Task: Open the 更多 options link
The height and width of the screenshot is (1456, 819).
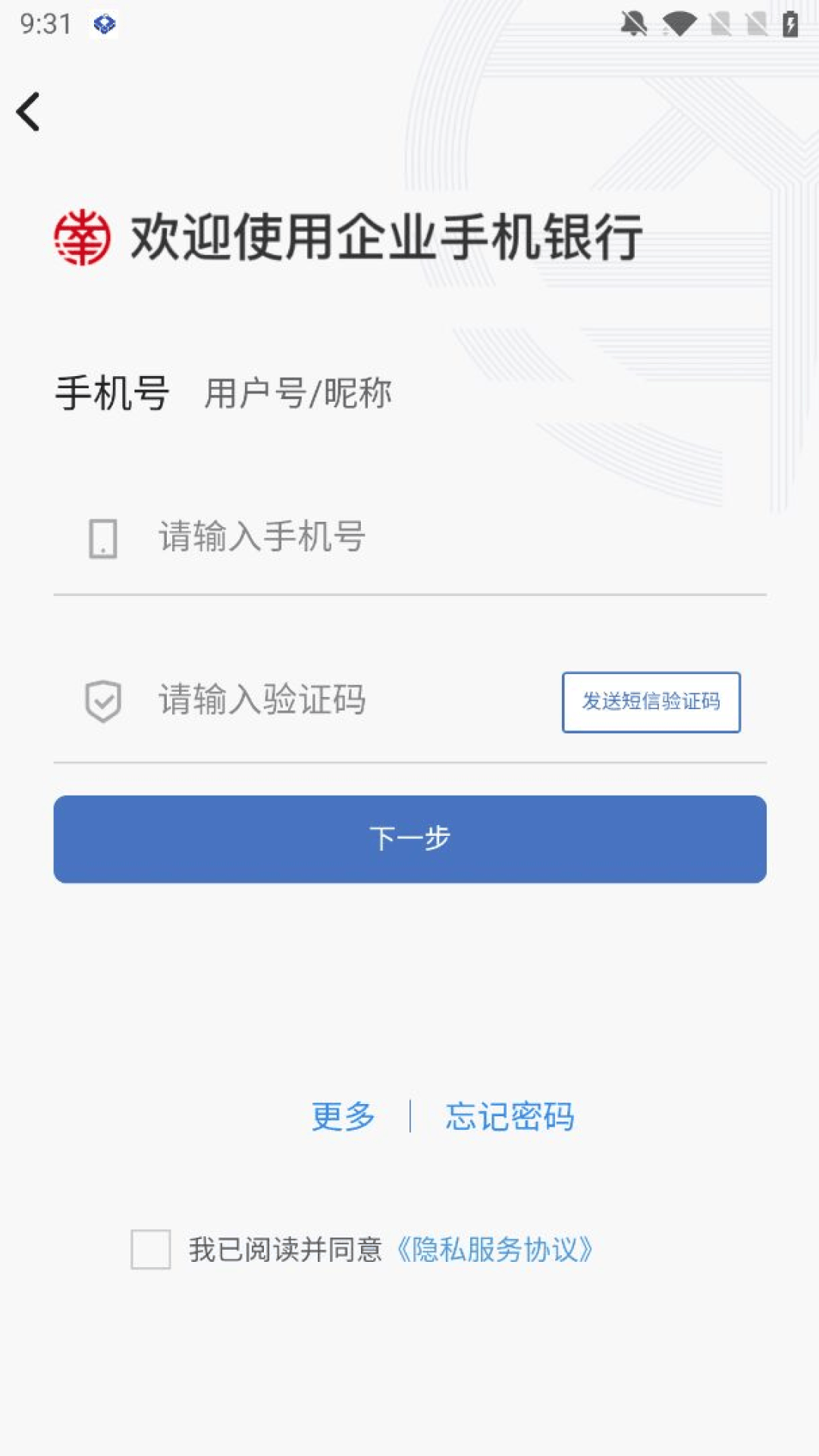Action: click(343, 1116)
